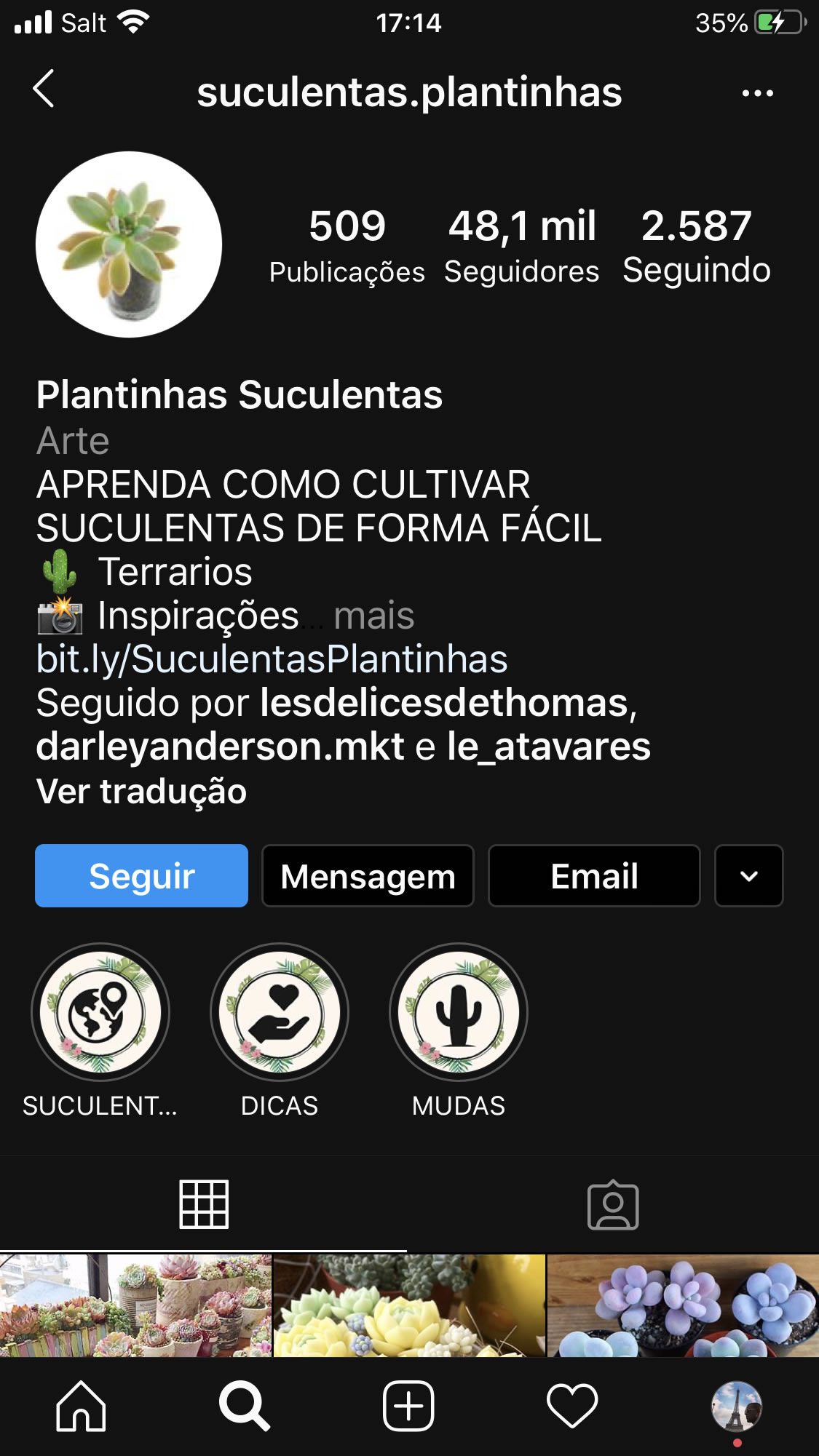The width and height of the screenshot is (819, 1456).
Task: Go to the Home feed tab
Action: tap(81, 1406)
